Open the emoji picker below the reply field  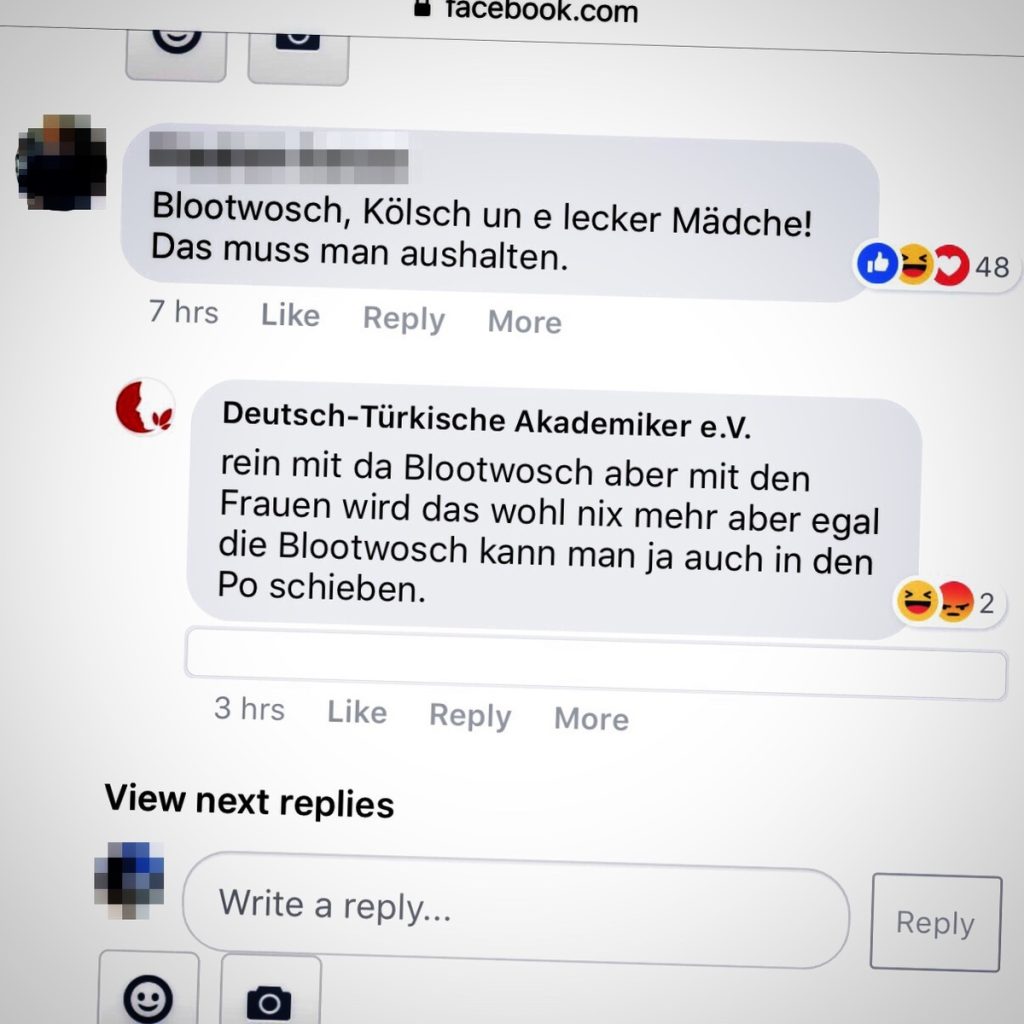click(149, 996)
